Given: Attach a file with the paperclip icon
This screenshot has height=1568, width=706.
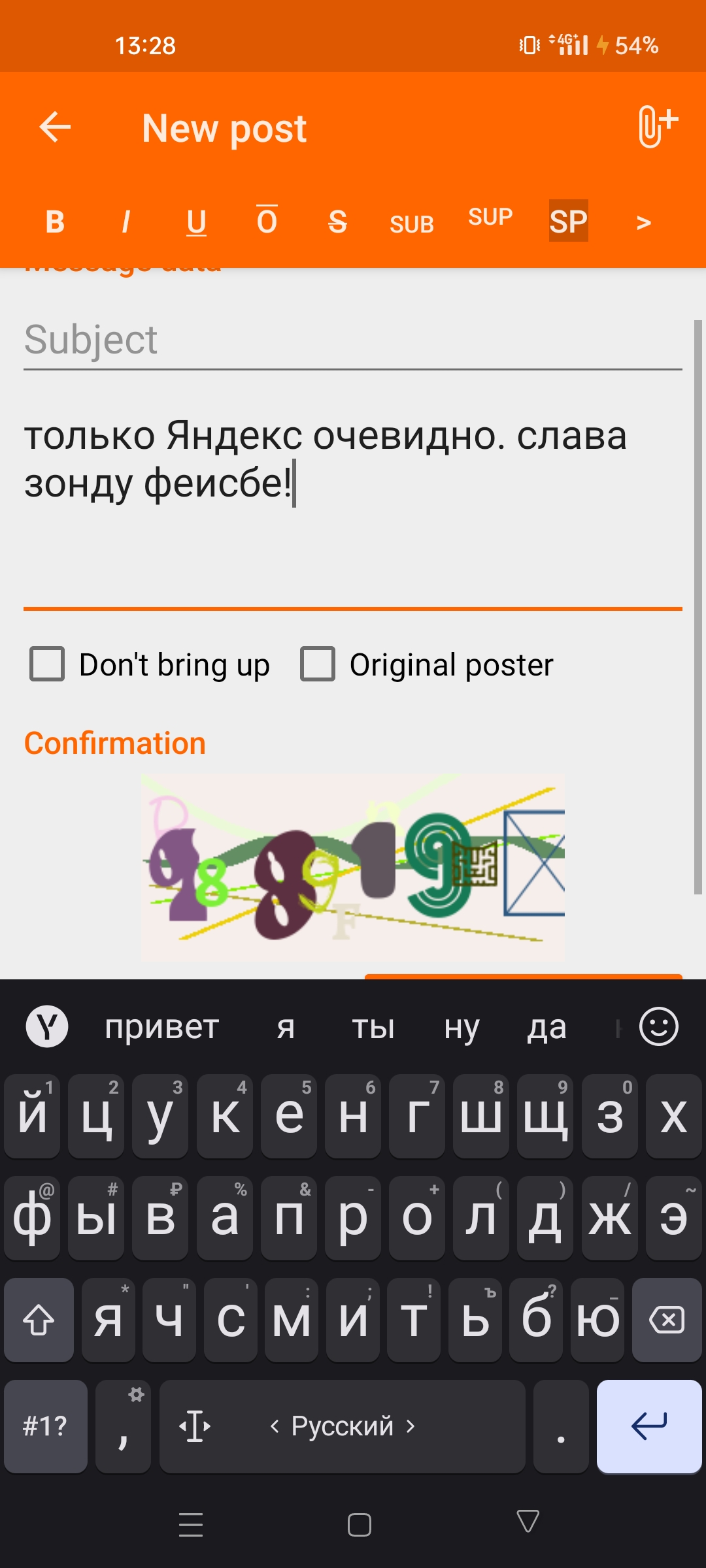Looking at the screenshot, I should tap(656, 126).
